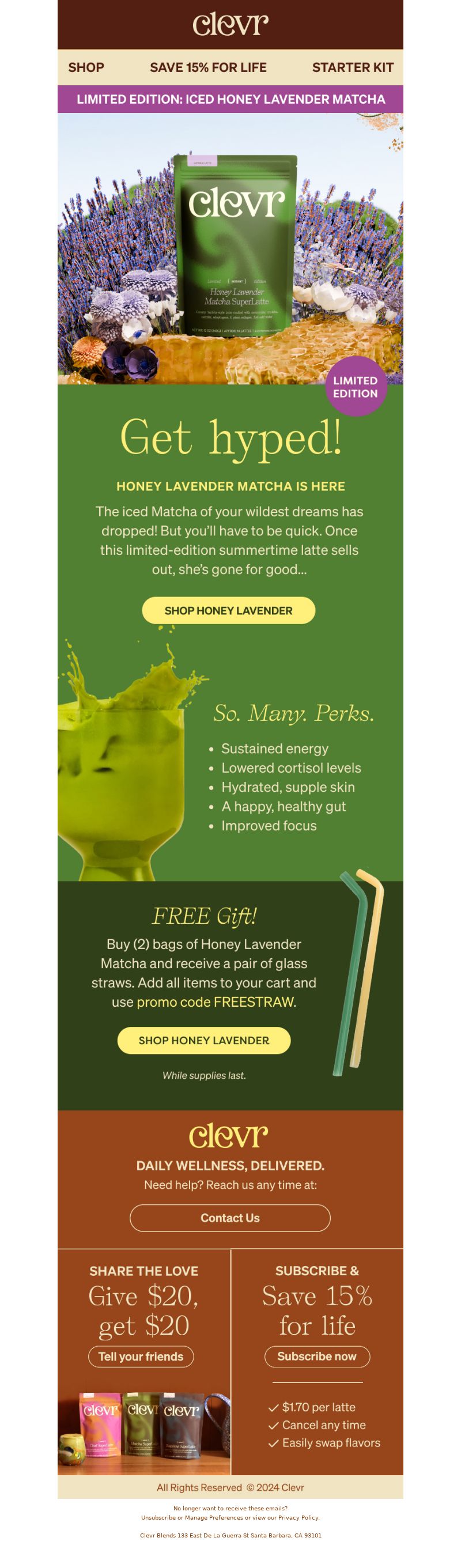Open the Privacy Policy link

298,1518
